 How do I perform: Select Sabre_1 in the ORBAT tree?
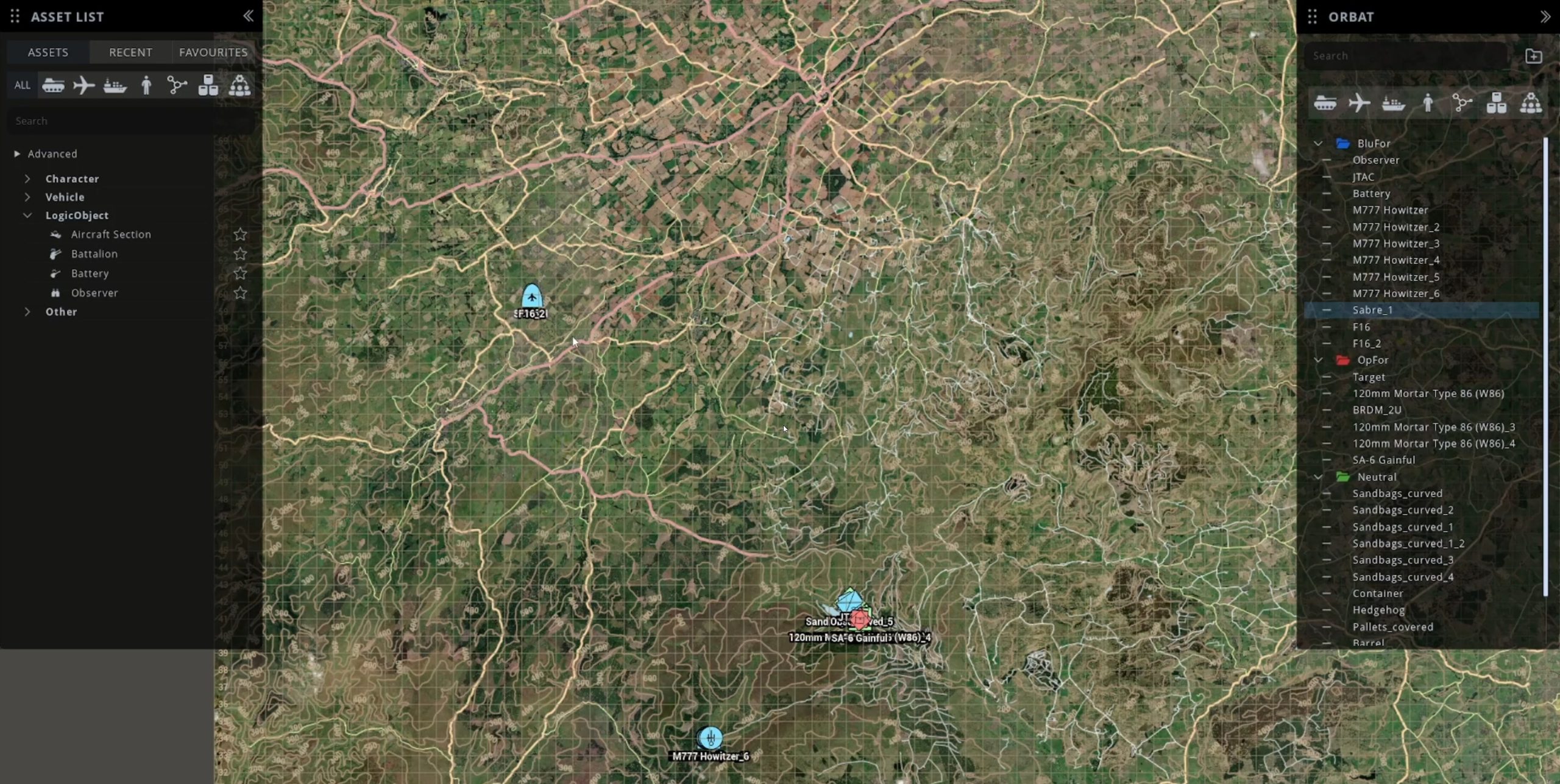(1372, 310)
